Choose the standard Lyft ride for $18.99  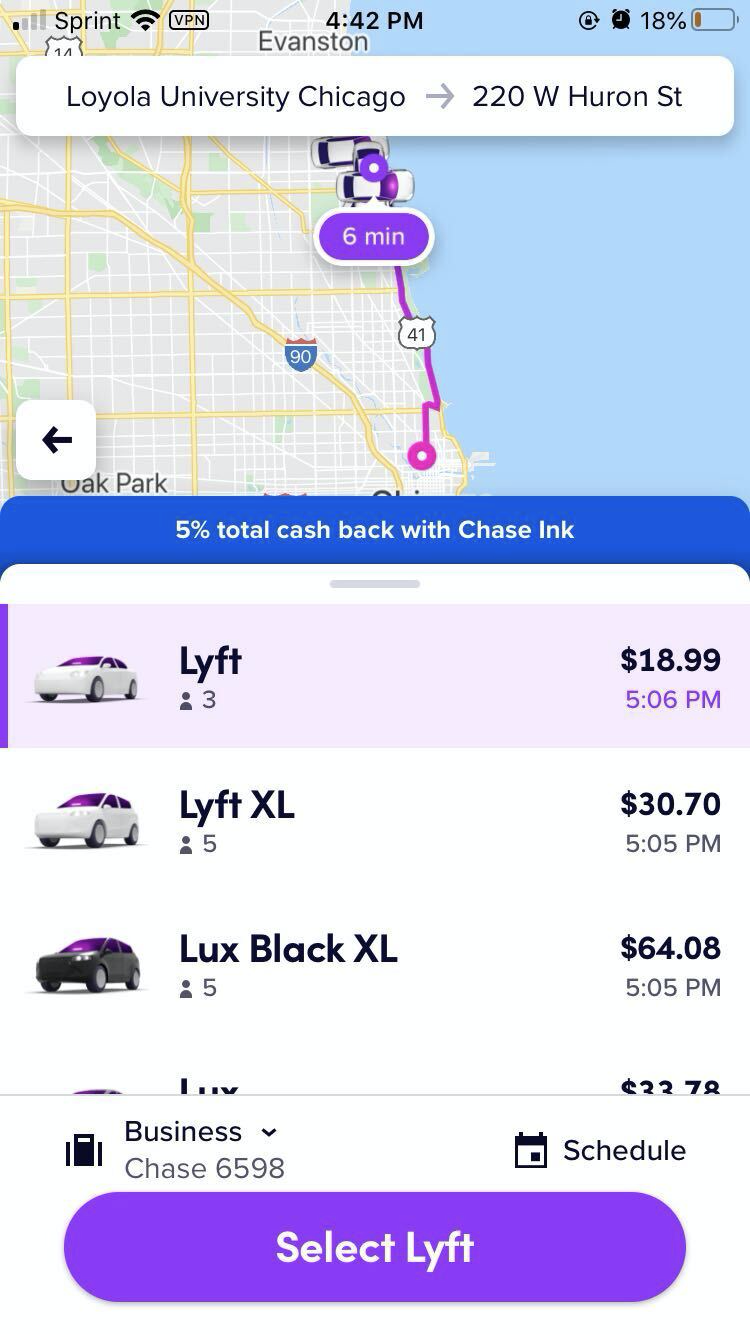tap(375, 676)
